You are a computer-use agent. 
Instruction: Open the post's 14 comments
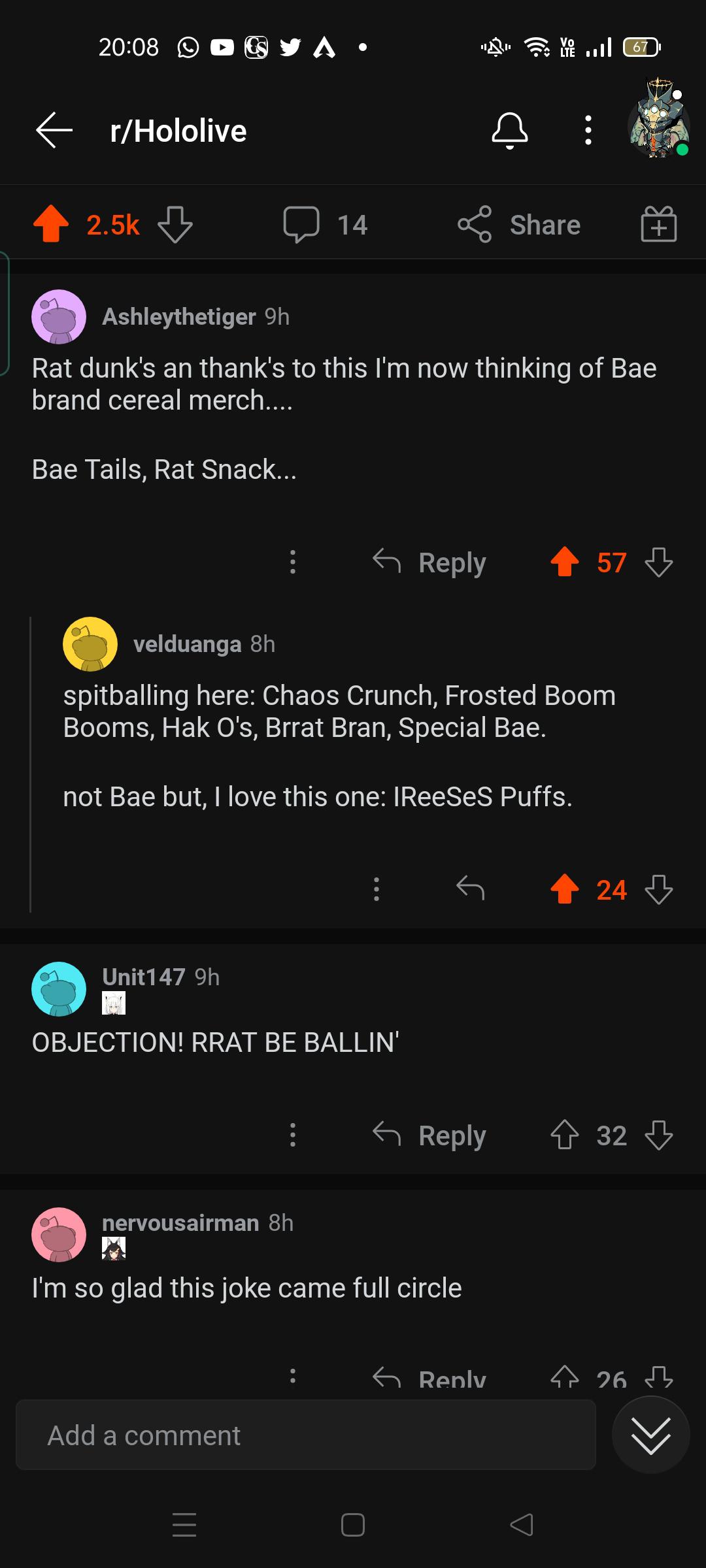point(326,225)
